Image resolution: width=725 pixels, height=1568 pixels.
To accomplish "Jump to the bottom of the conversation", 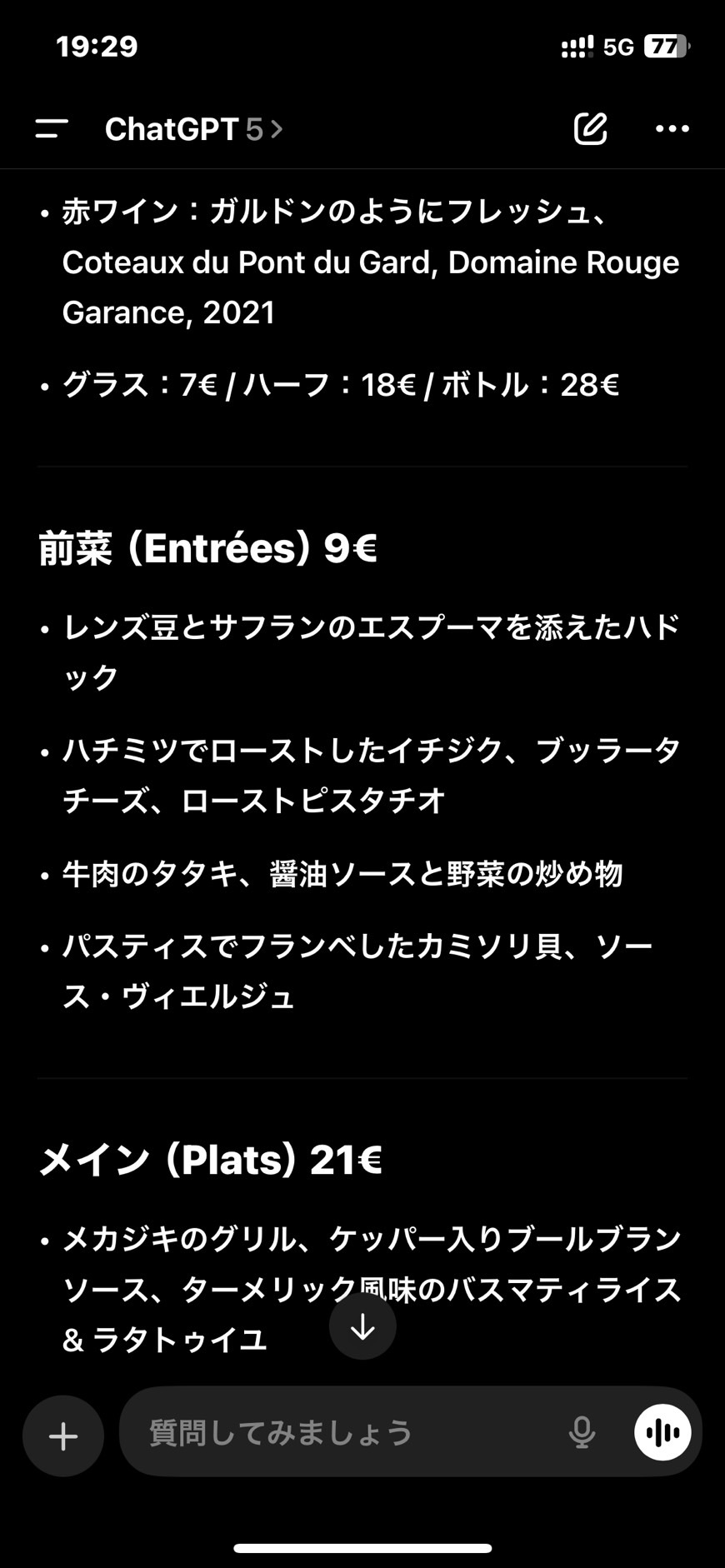I will [362, 1326].
